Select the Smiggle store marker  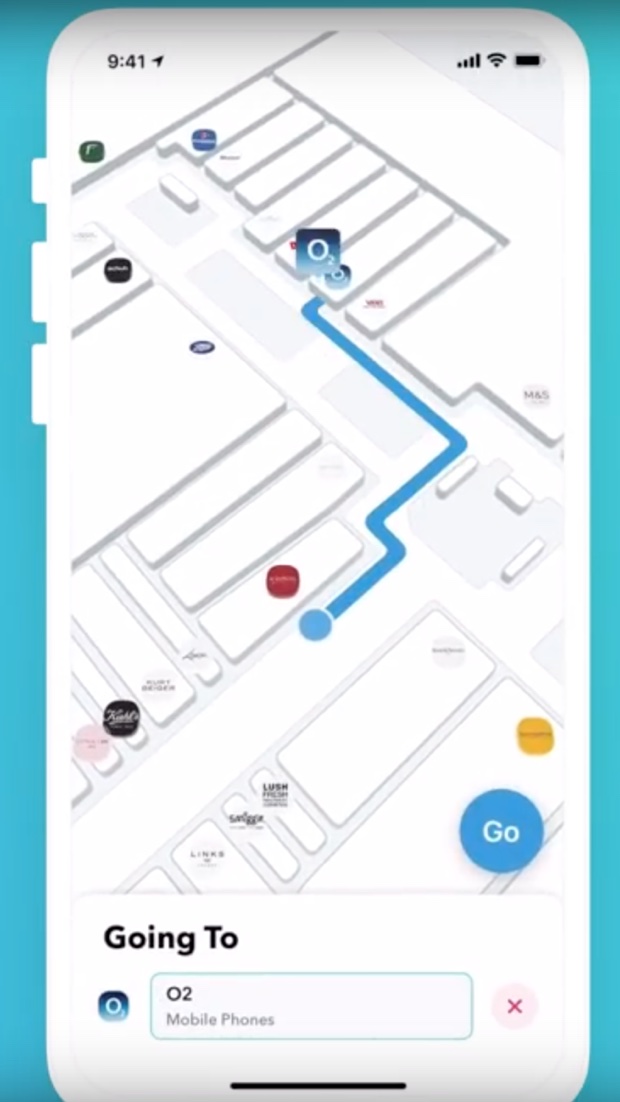[x=245, y=819]
